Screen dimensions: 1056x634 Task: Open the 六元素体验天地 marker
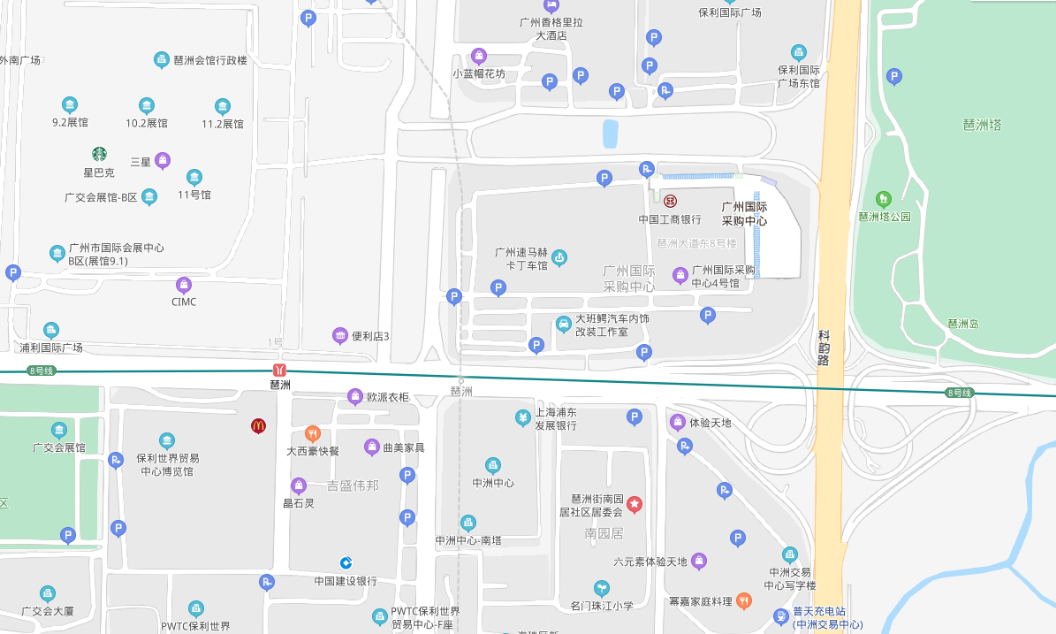tap(699, 561)
